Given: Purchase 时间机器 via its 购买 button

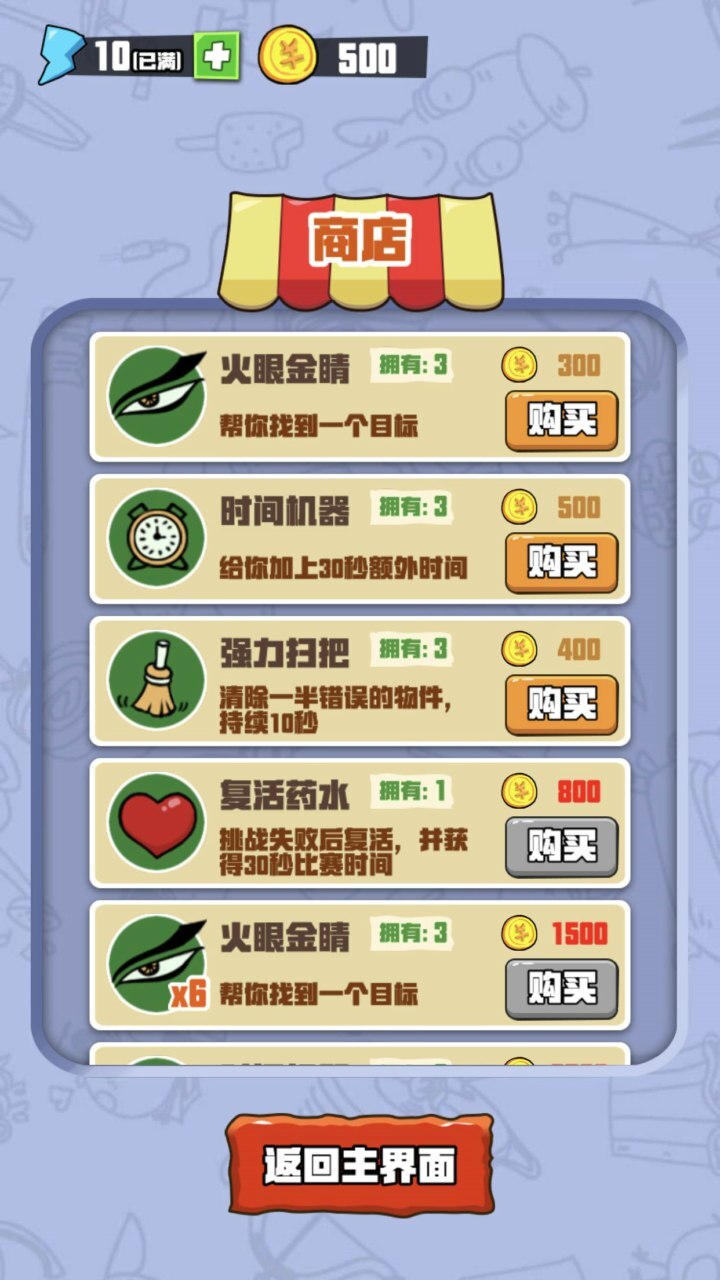Looking at the screenshot, I should tap(561, 561).
